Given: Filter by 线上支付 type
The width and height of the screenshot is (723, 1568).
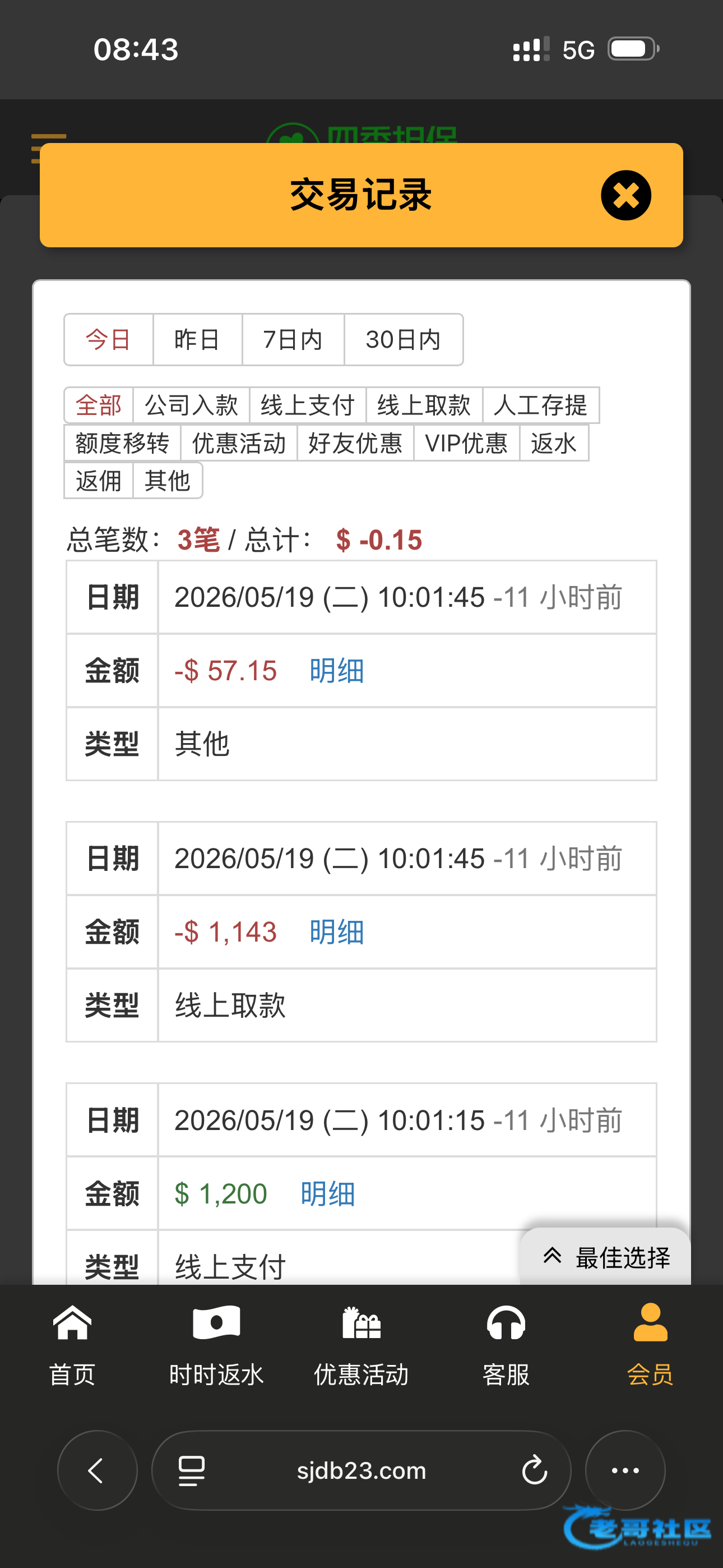Looking at the screenshot, I should point(307,405).
